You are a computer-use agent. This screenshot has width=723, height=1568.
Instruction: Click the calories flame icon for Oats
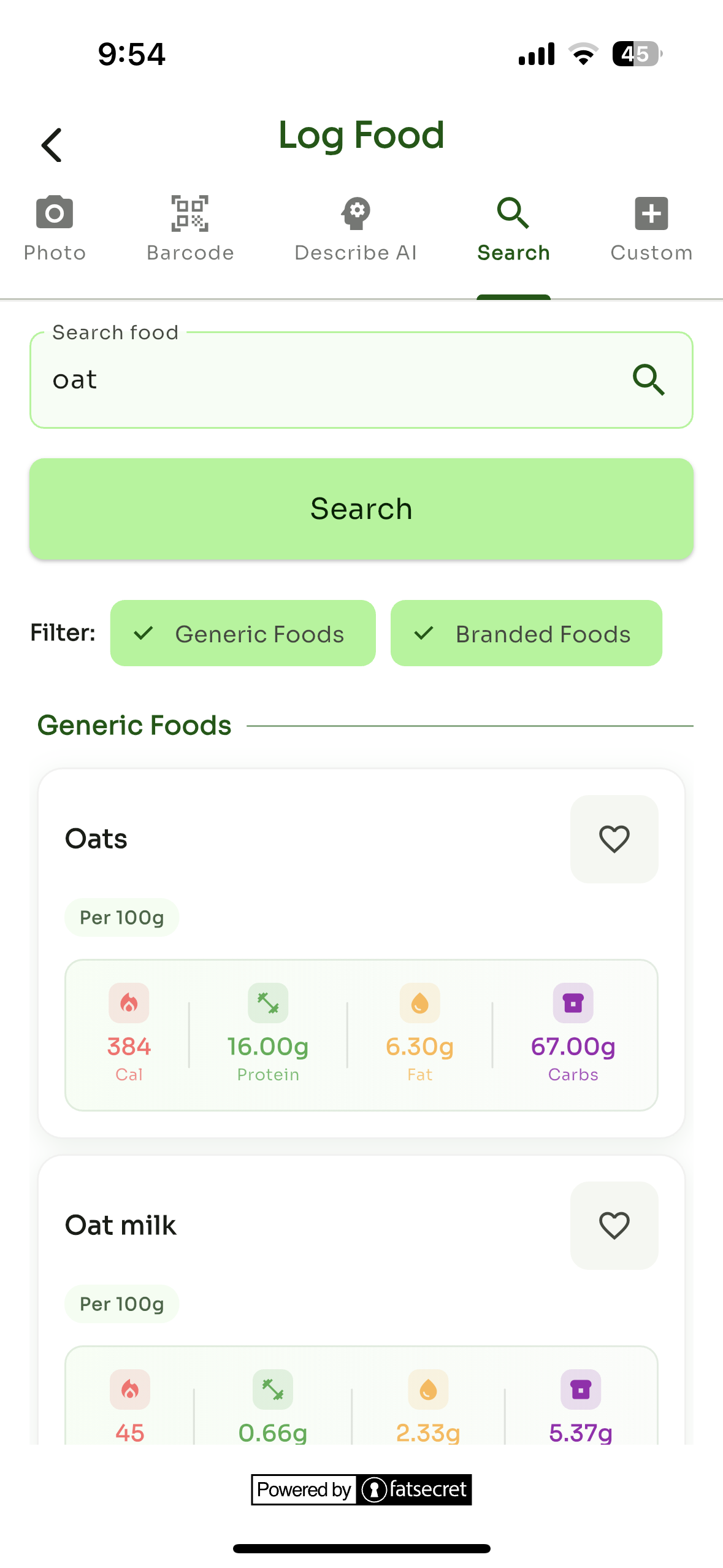click(x=129, y=1003)
